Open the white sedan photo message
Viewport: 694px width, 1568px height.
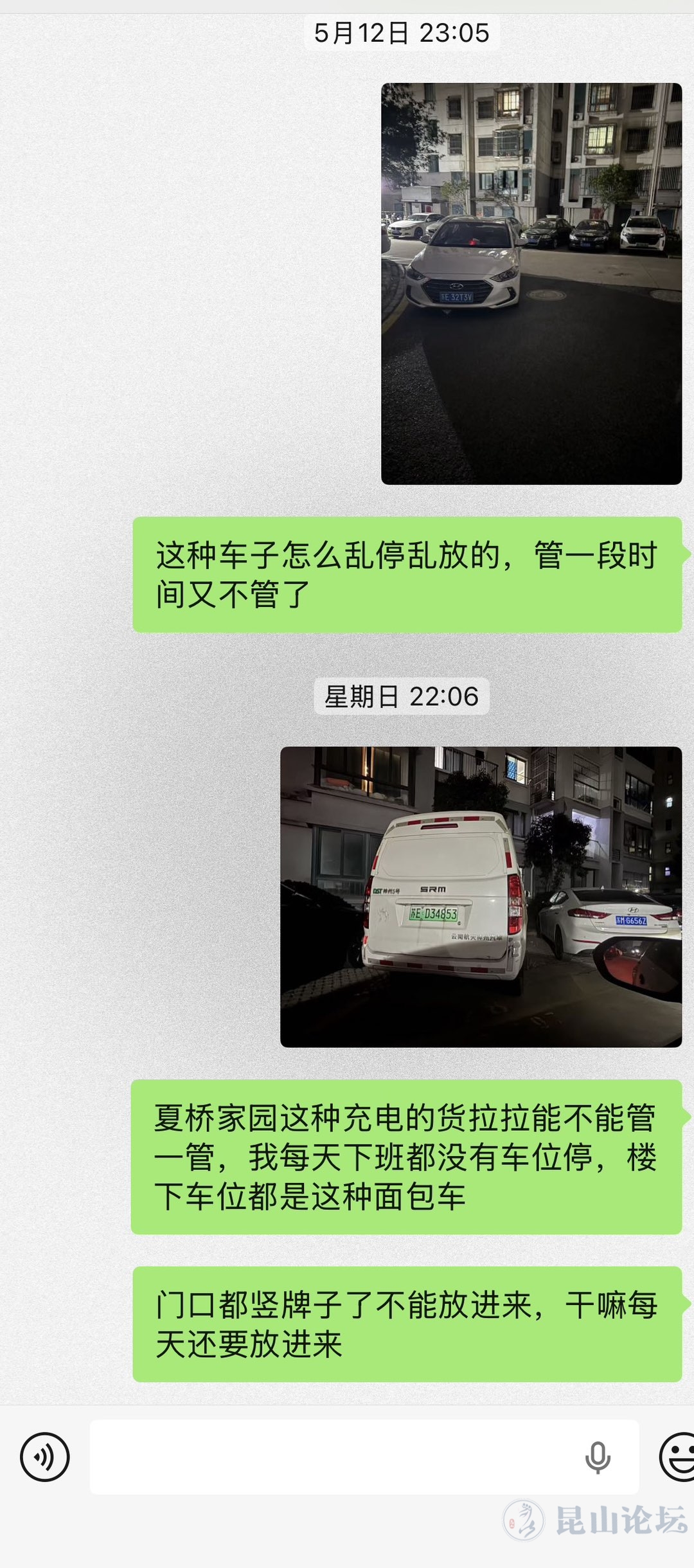pyautogui.click(x=531, y=283)
